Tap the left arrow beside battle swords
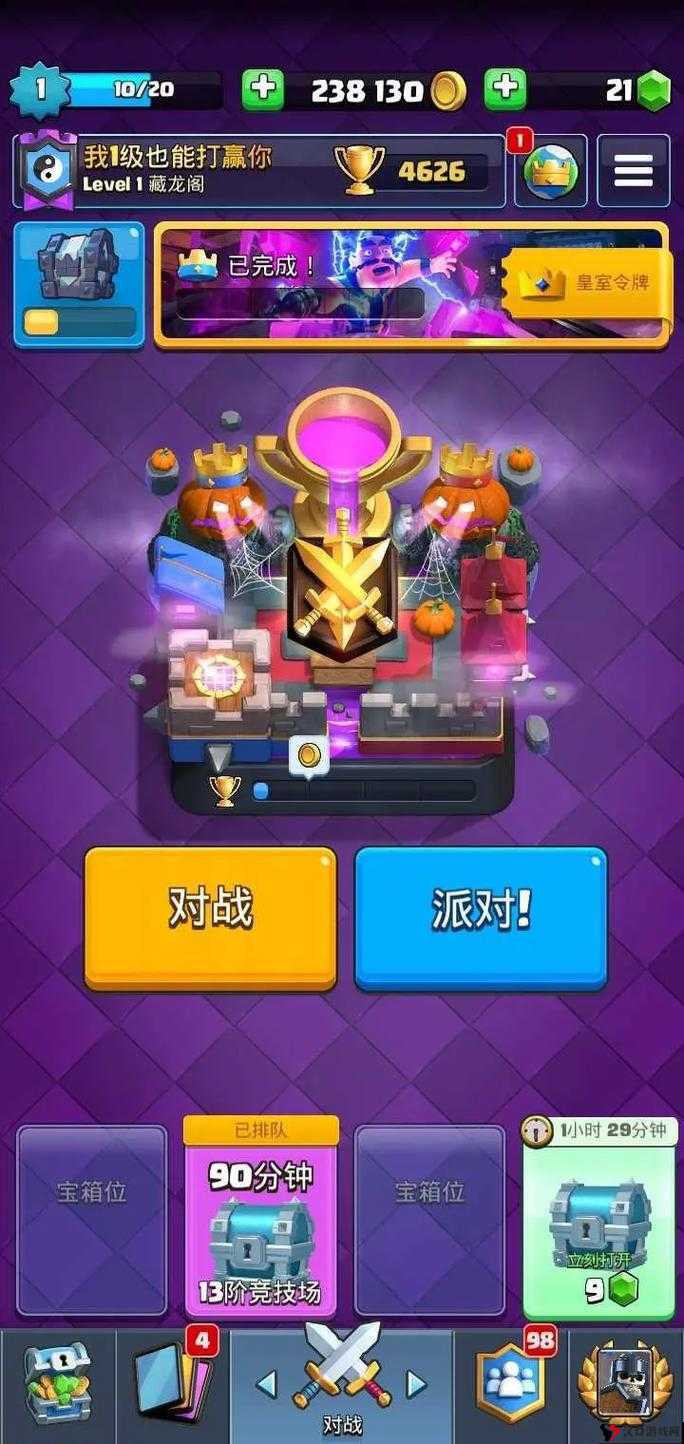The image size is (684, 1444). point(266,1384)
